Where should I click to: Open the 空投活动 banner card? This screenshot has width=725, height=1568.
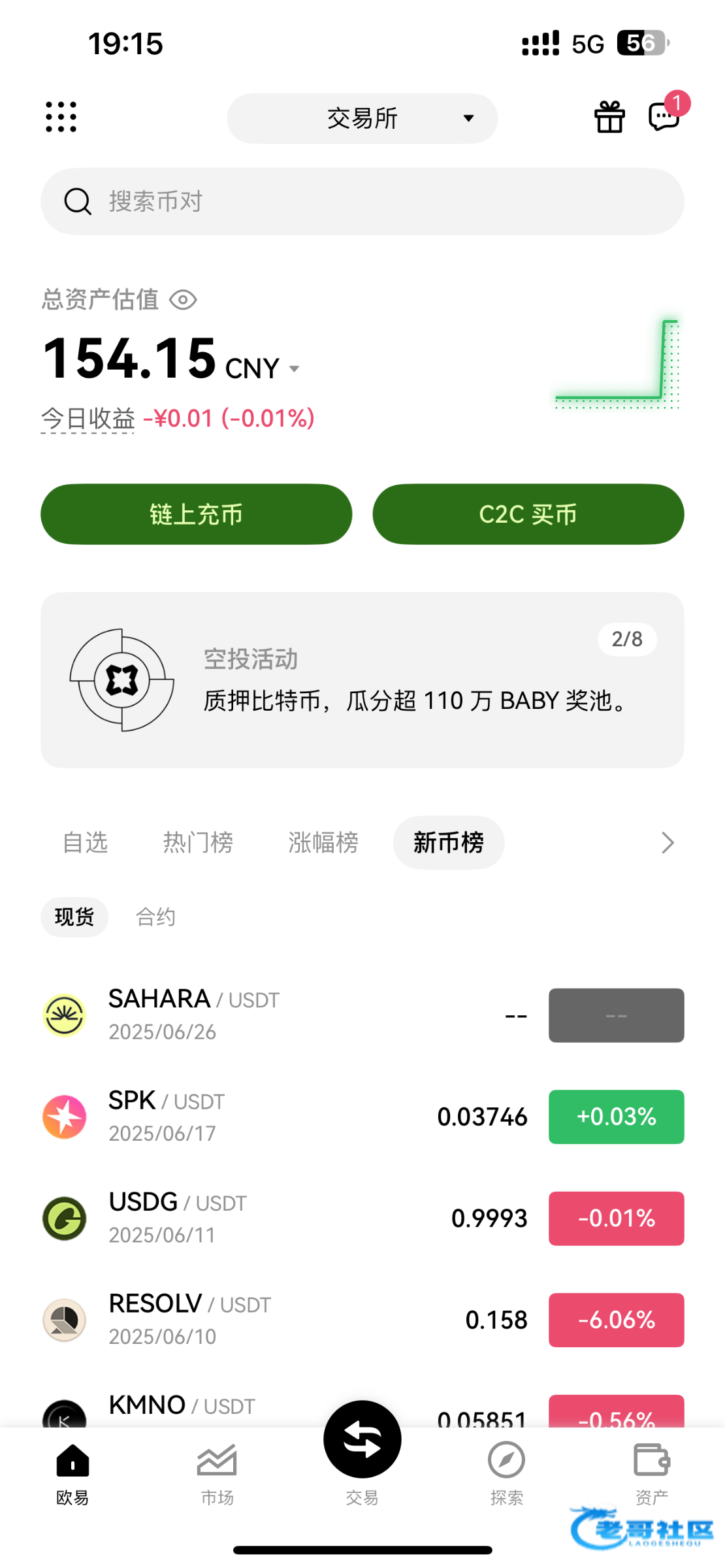(362, 680)
